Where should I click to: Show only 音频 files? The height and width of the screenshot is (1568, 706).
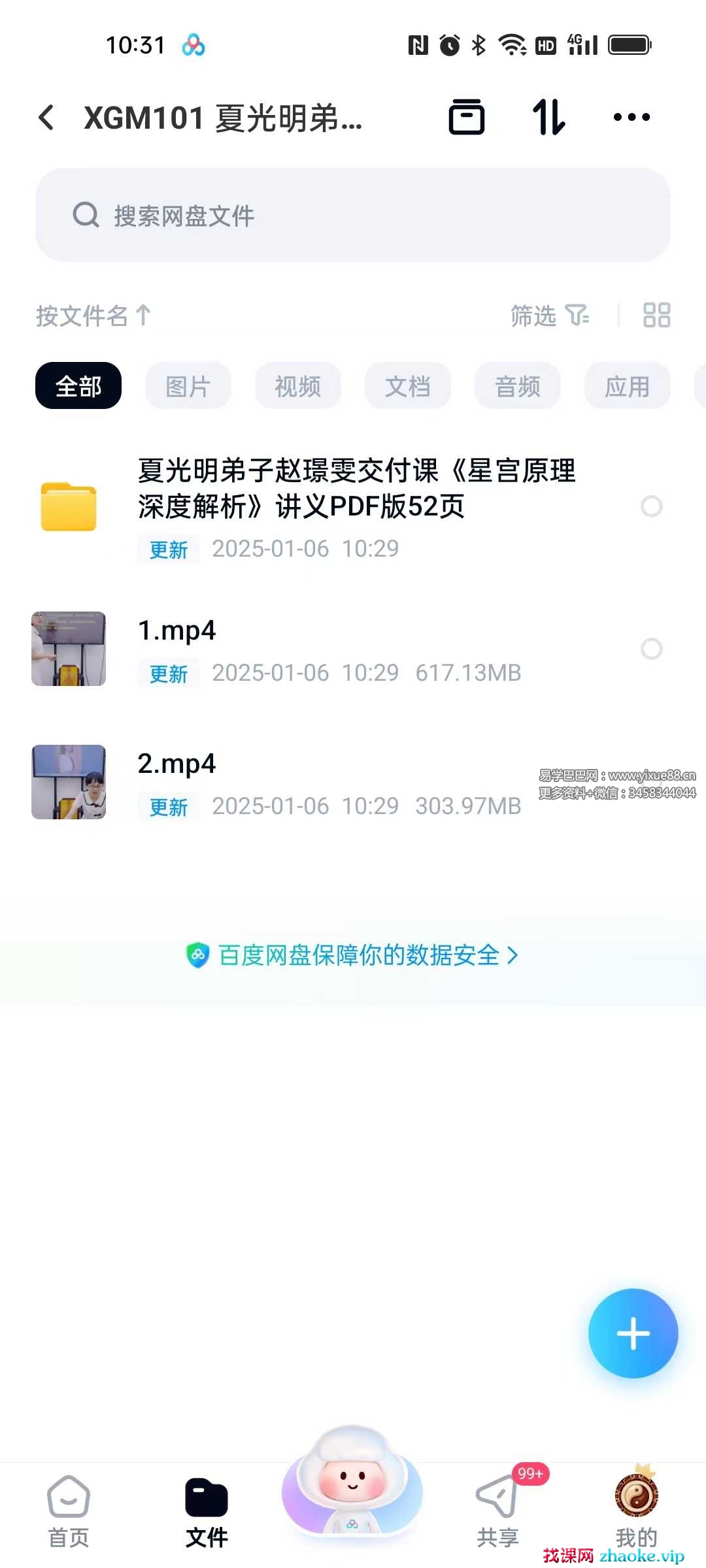518,386
